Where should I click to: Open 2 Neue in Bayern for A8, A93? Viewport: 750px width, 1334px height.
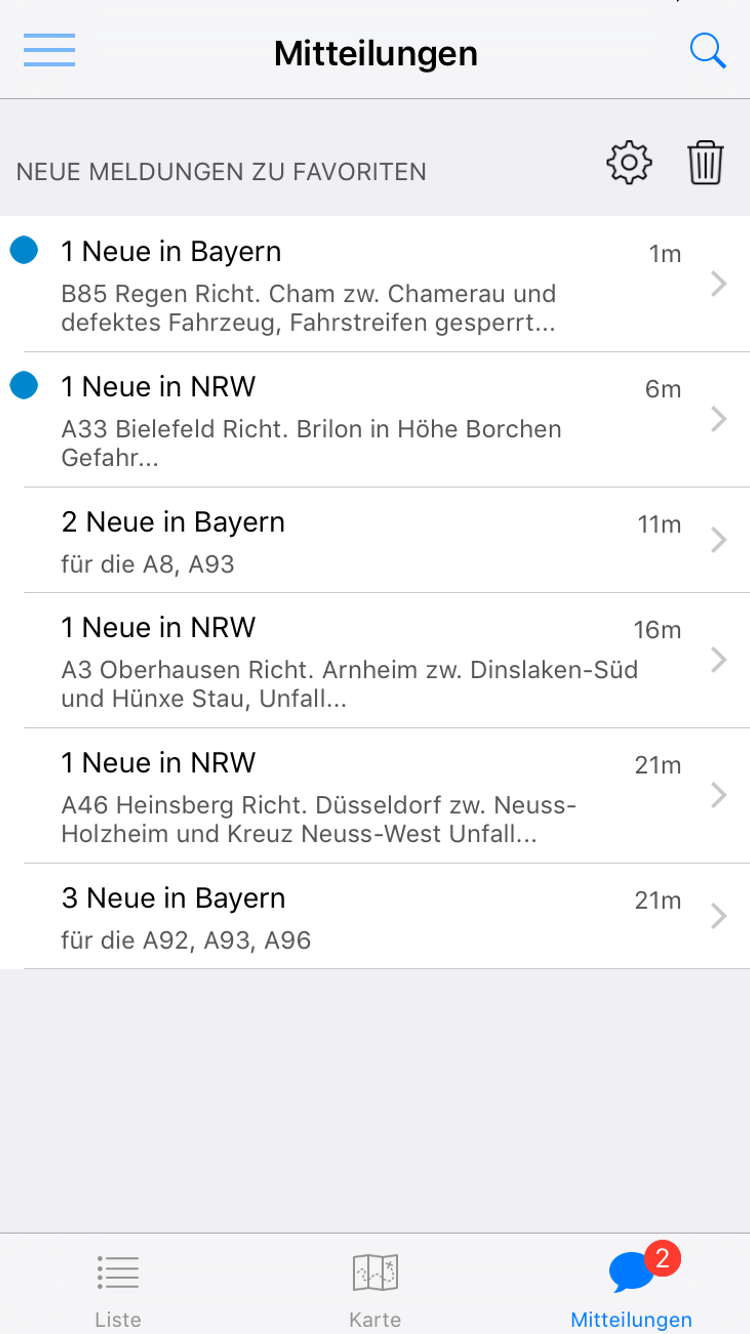tap(375, 541)
